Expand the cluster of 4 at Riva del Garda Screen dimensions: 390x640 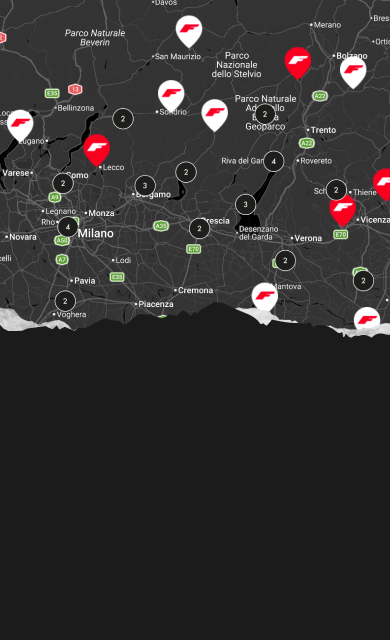(274, 161)
